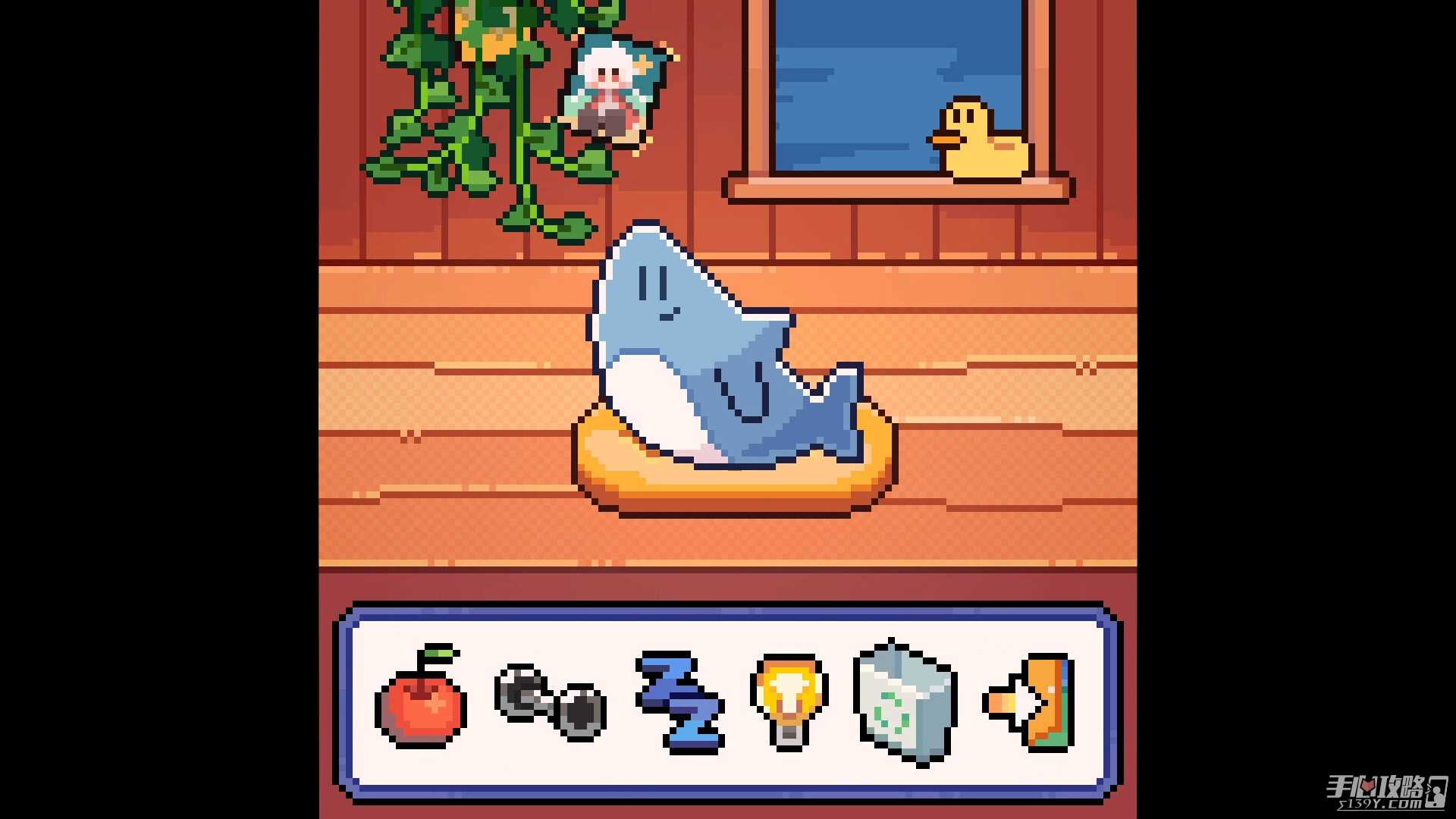Feed the shark with the apple icon
Screen dimensions: 1456x819
[x=421, y=698]
